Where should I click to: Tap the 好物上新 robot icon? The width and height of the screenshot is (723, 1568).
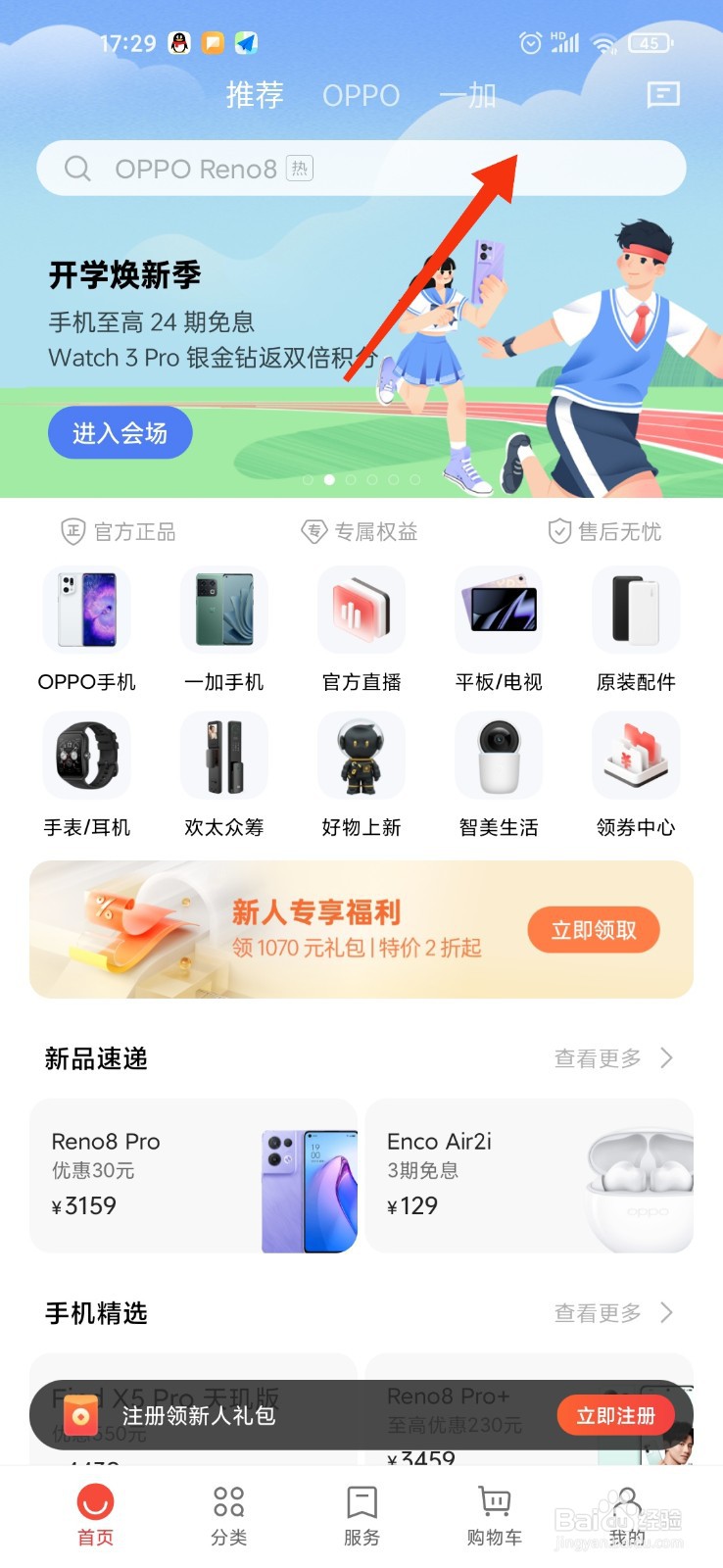coord(361,756)
